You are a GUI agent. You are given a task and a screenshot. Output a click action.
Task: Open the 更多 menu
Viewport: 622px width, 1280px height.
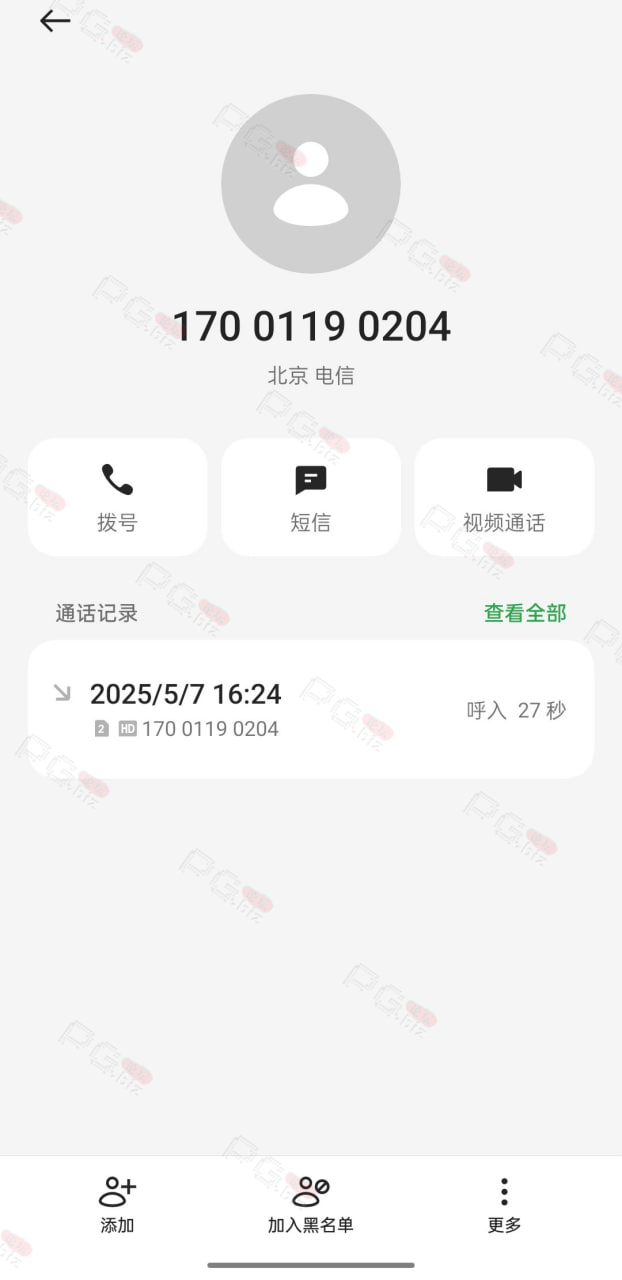point(504,1204)
